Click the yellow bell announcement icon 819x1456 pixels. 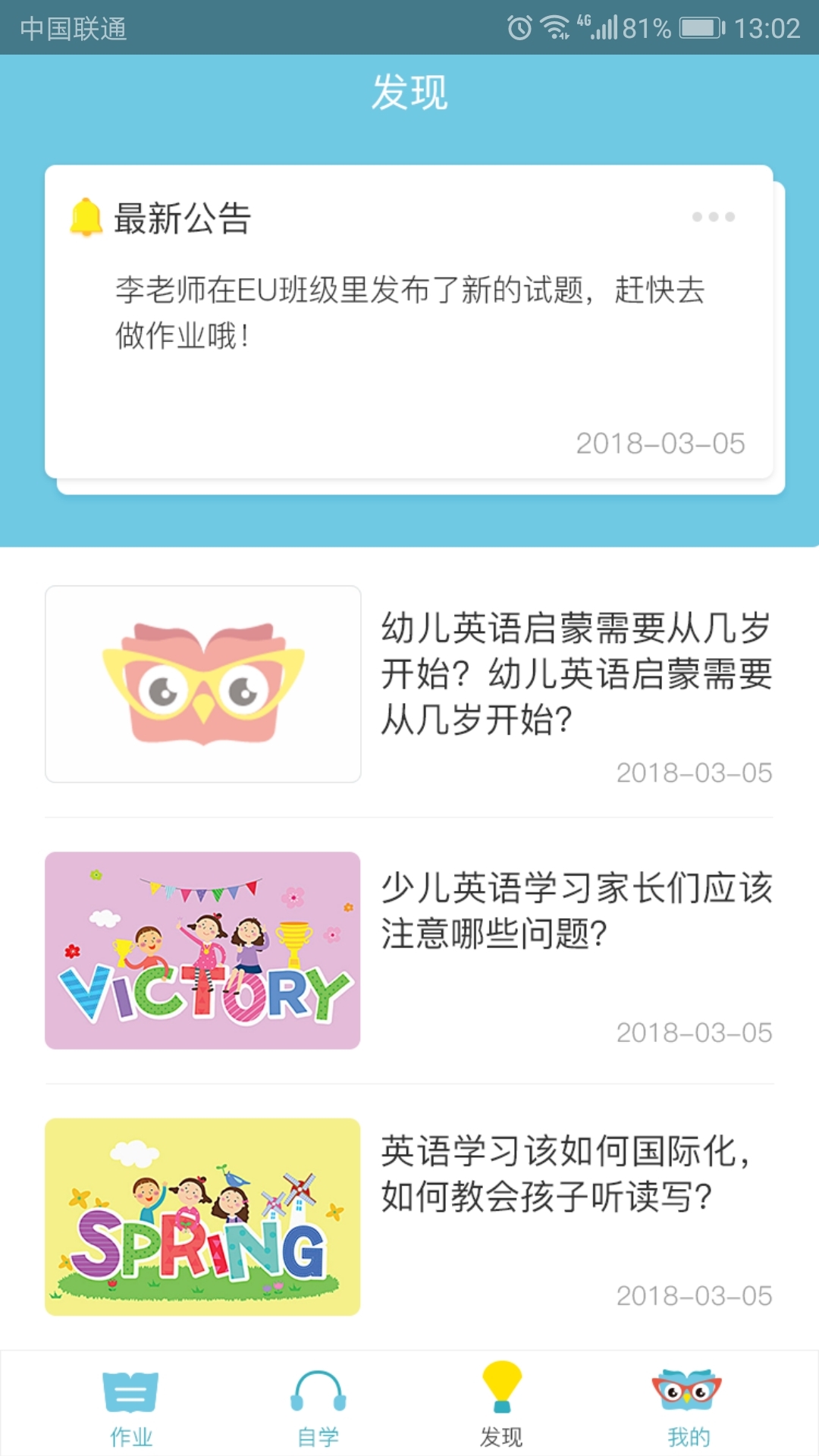pyautogui.click(x=85, y=219)
